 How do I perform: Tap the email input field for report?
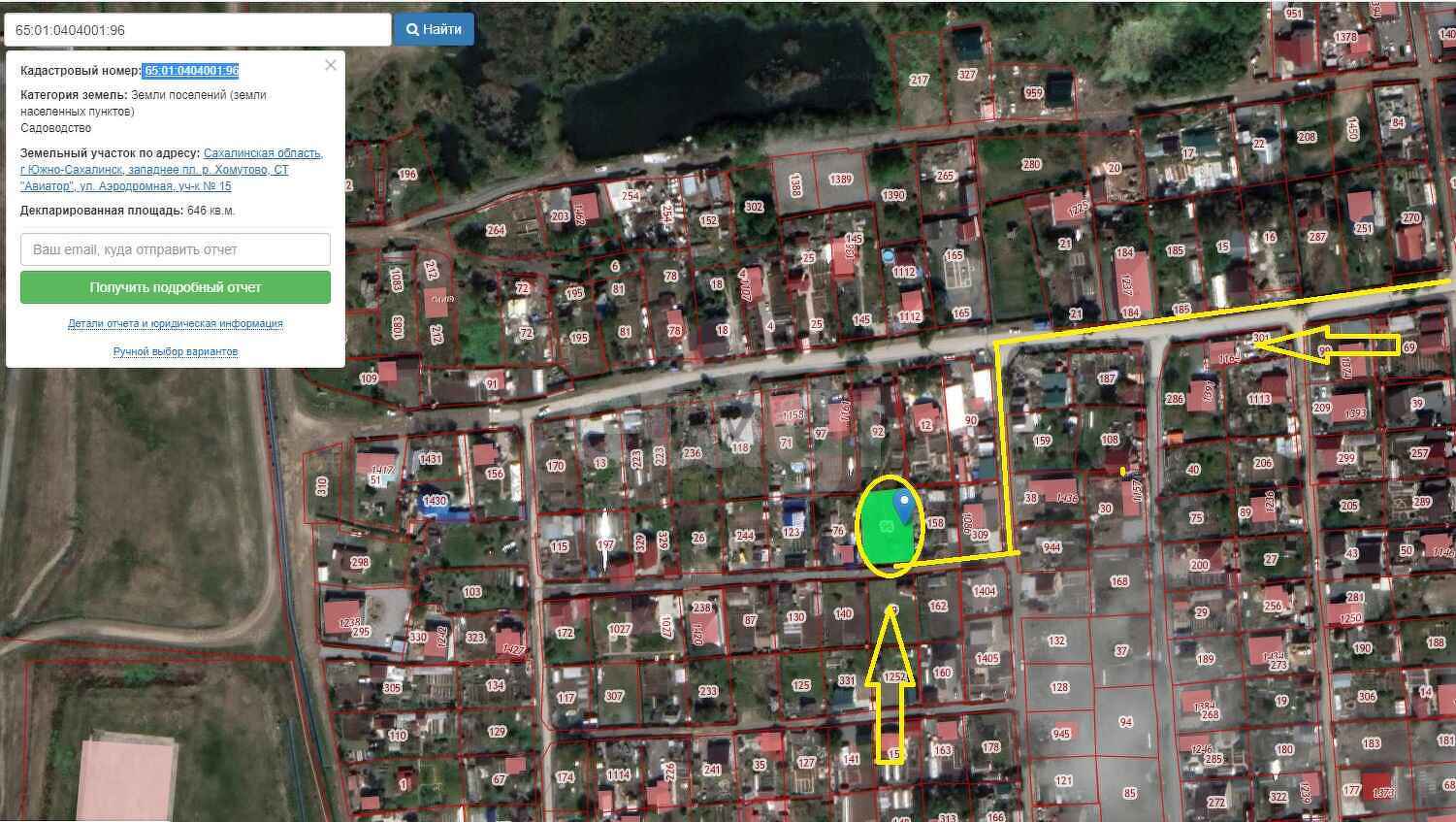176,249
